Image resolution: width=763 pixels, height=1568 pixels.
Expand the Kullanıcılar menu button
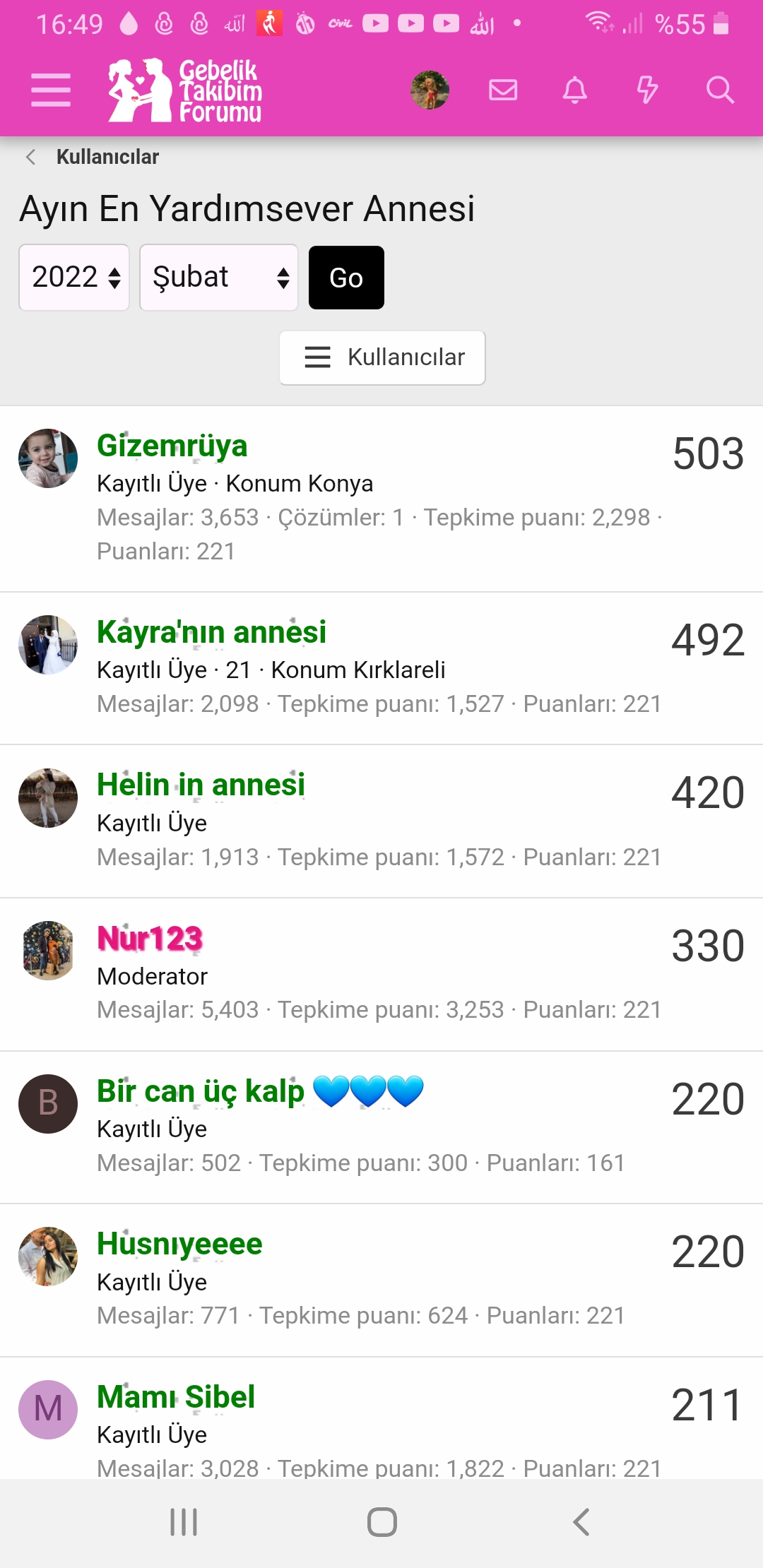click(382, 357)
